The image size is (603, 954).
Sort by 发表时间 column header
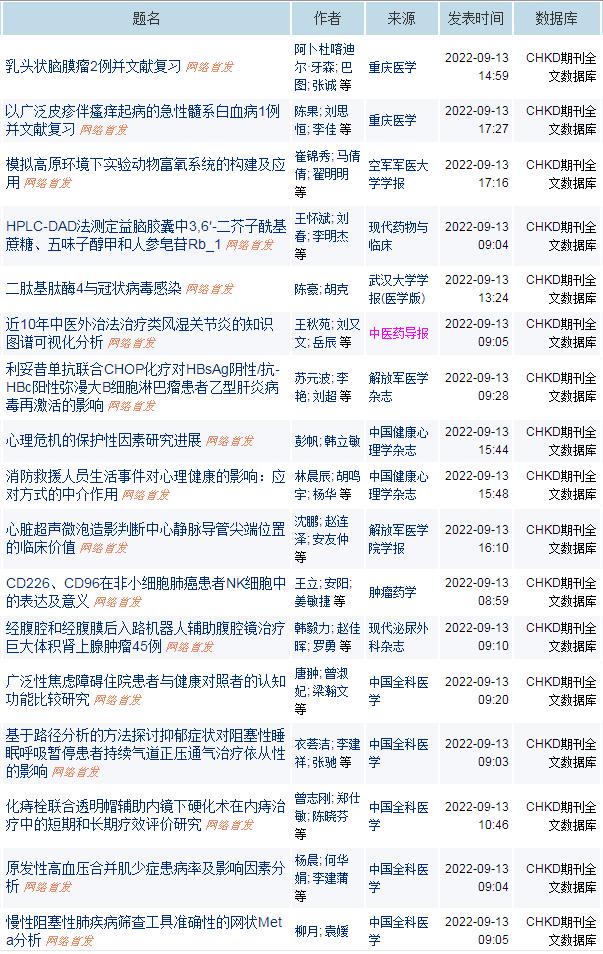[x=475, y=18]
